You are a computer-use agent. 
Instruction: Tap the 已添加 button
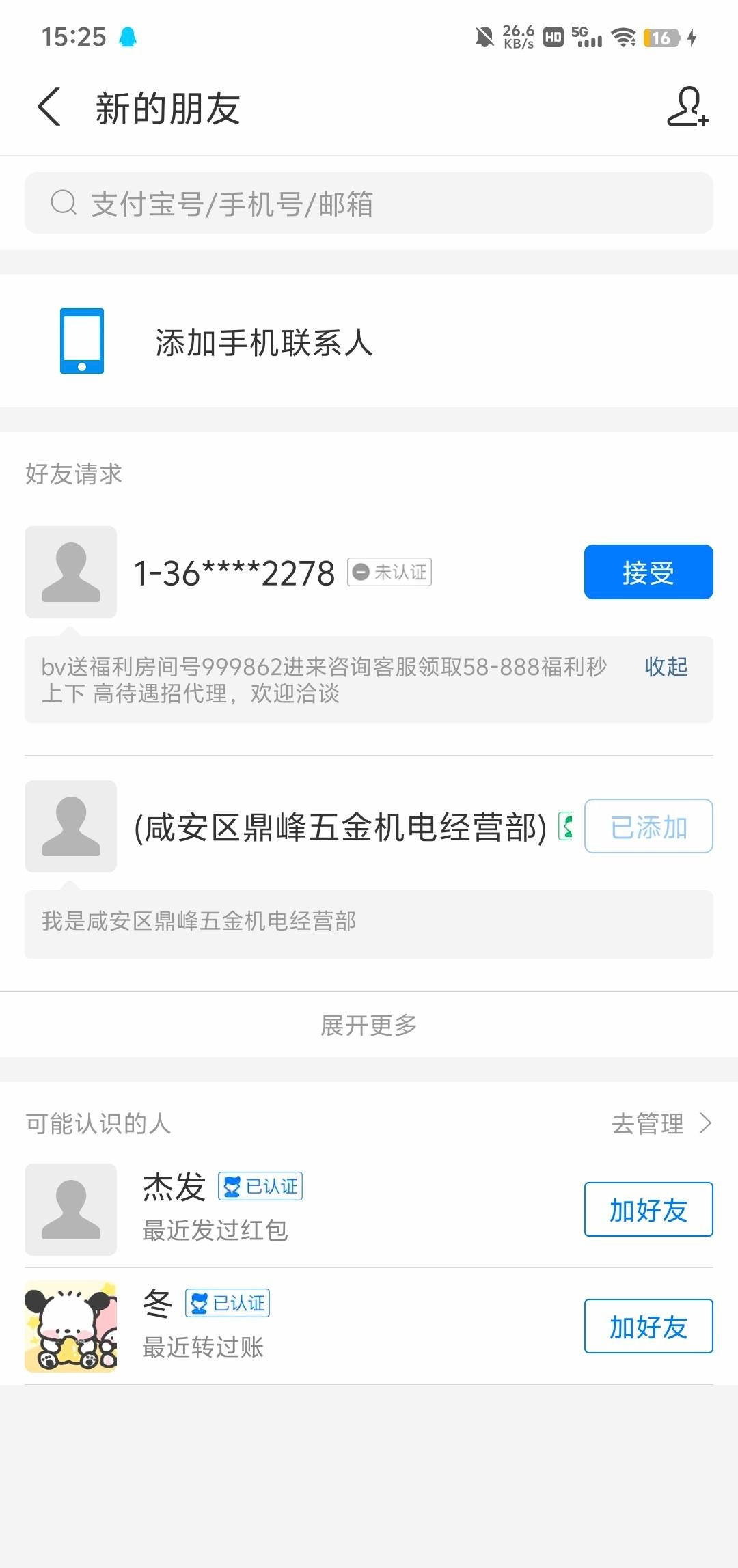coord(648,827)
